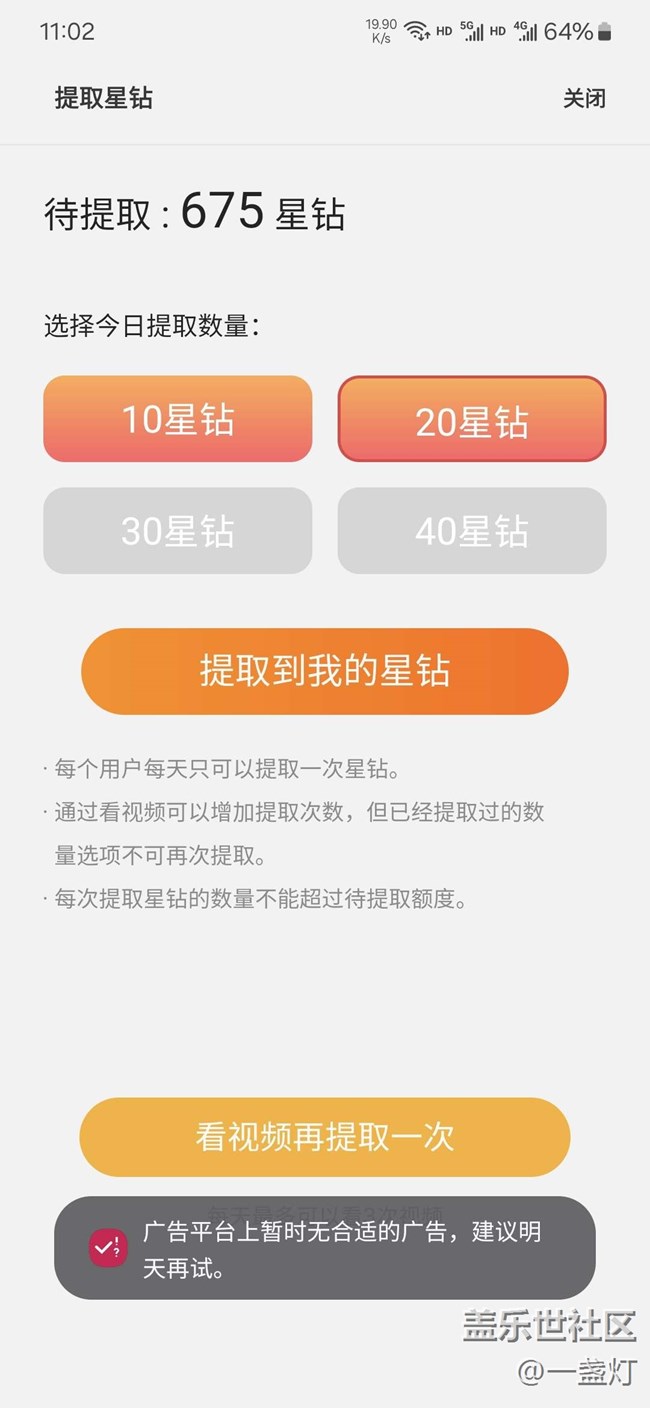Tap 看视频再提取一次 button
The width and height of the screenshot is (650, 1408).
click(325, 1137)
